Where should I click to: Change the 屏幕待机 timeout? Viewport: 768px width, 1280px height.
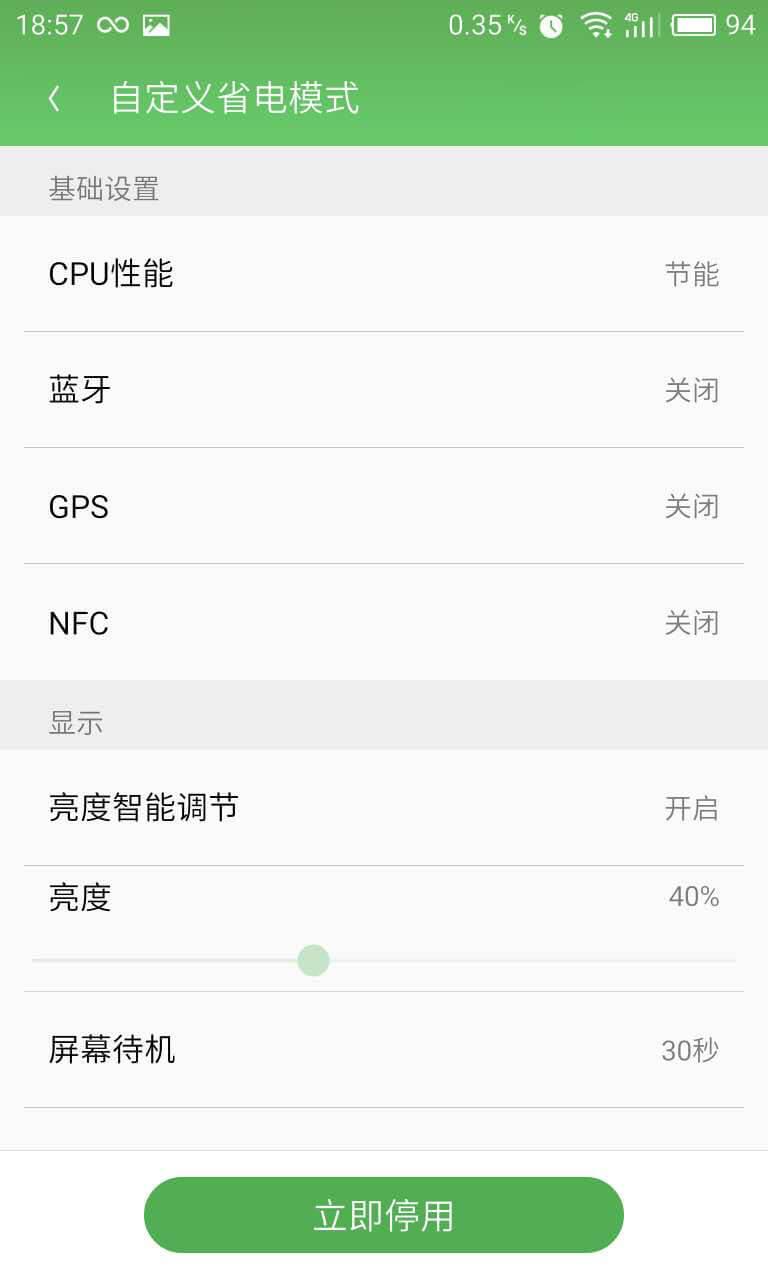(384, 1050)
